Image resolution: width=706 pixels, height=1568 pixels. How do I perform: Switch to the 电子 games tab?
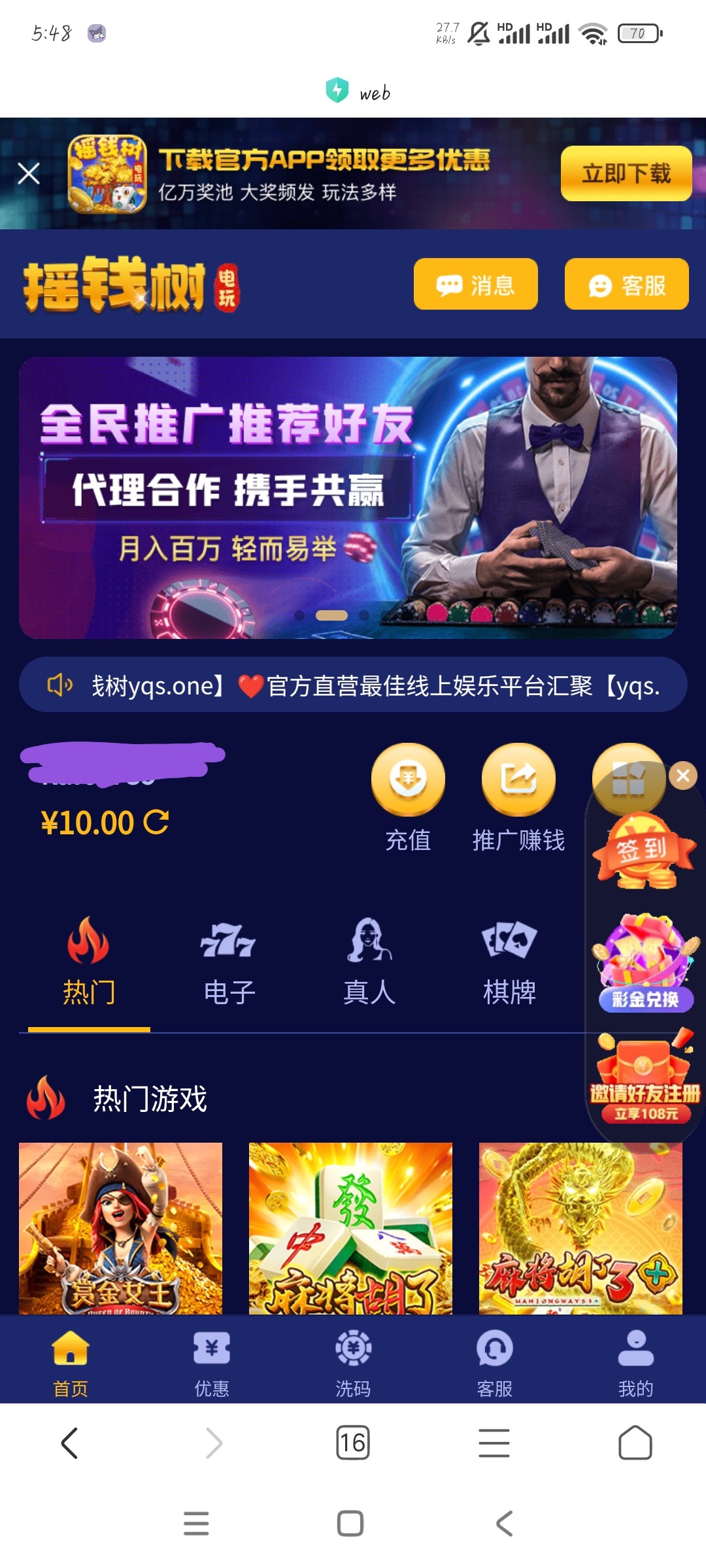click(x=229, y=962)
